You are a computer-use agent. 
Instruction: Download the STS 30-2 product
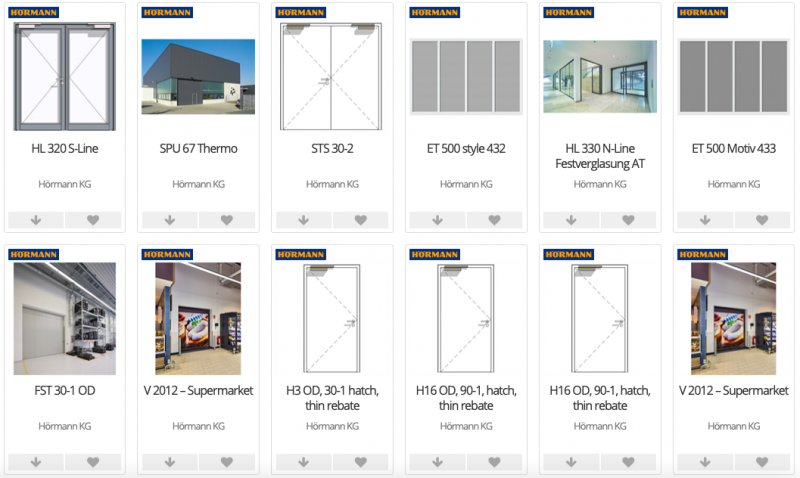click(x=303, y=220)
